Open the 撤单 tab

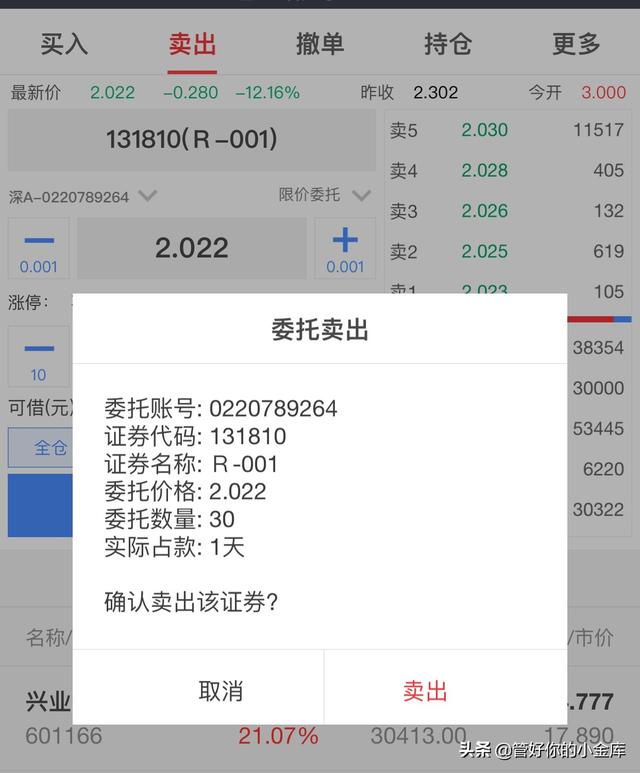coord(320,44)
